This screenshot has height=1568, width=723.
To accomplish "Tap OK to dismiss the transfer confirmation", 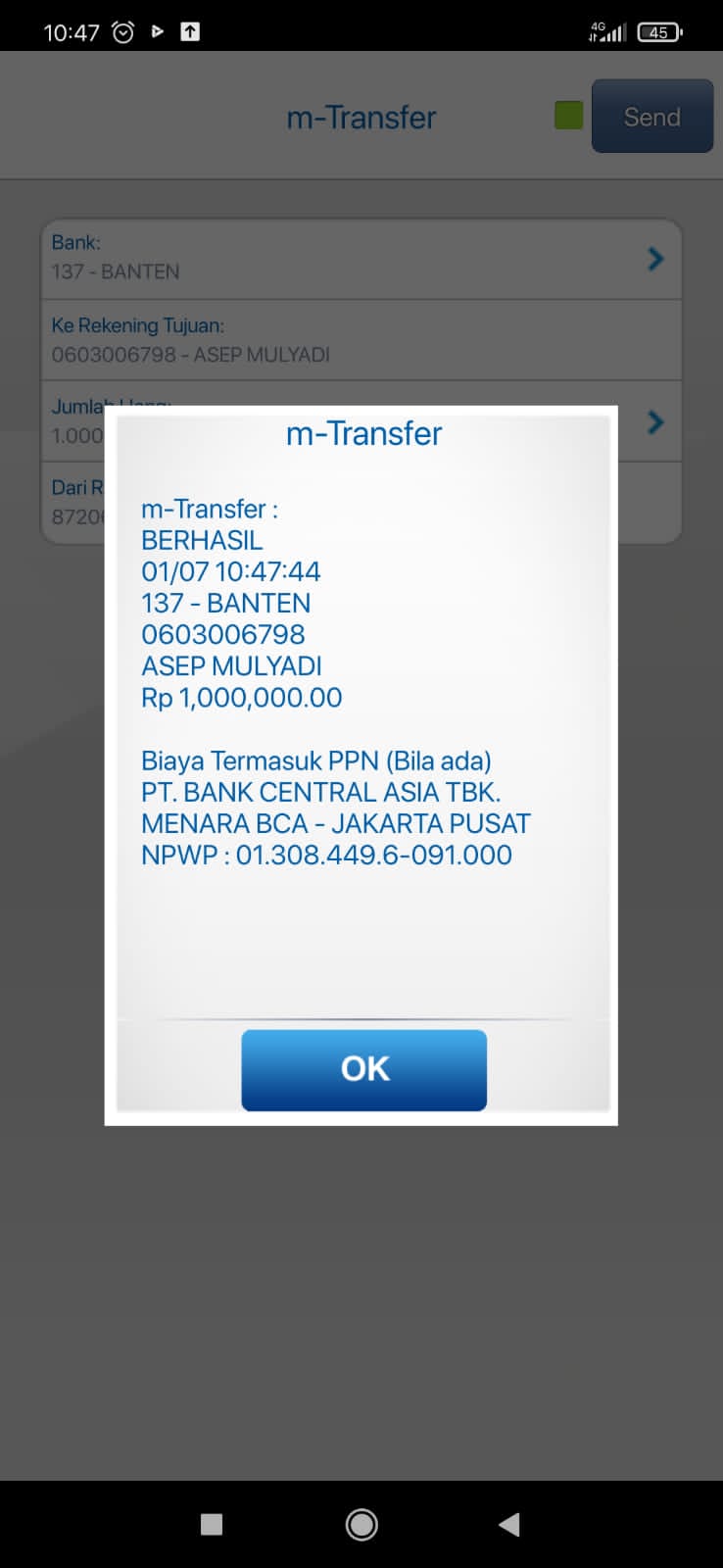I will (x=363, y=1069).
